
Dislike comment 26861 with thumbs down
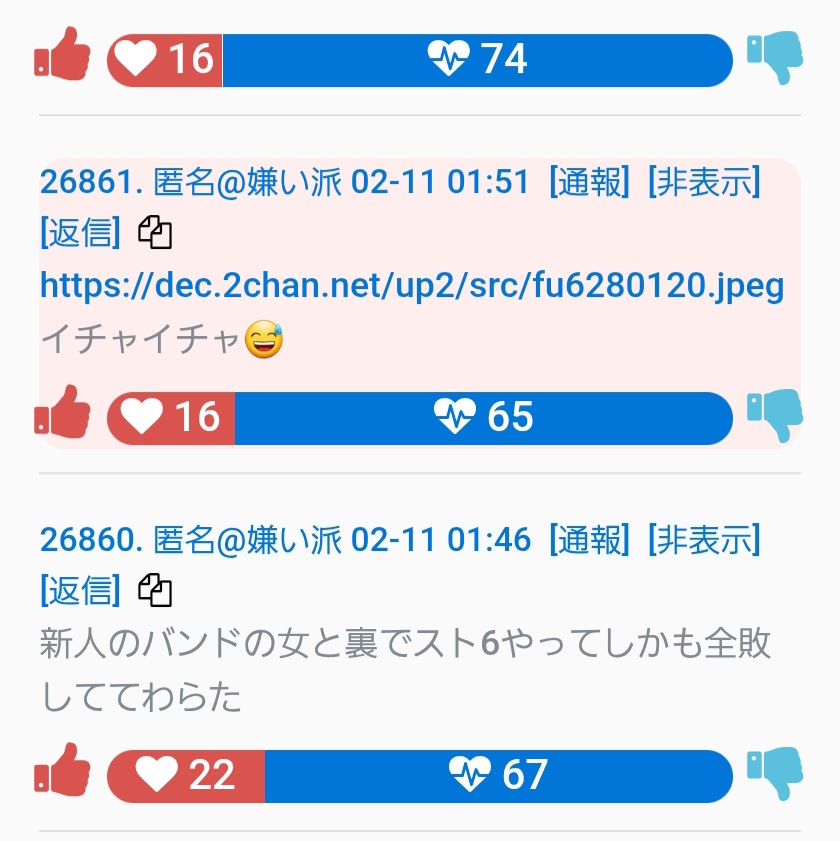[775, 414]
